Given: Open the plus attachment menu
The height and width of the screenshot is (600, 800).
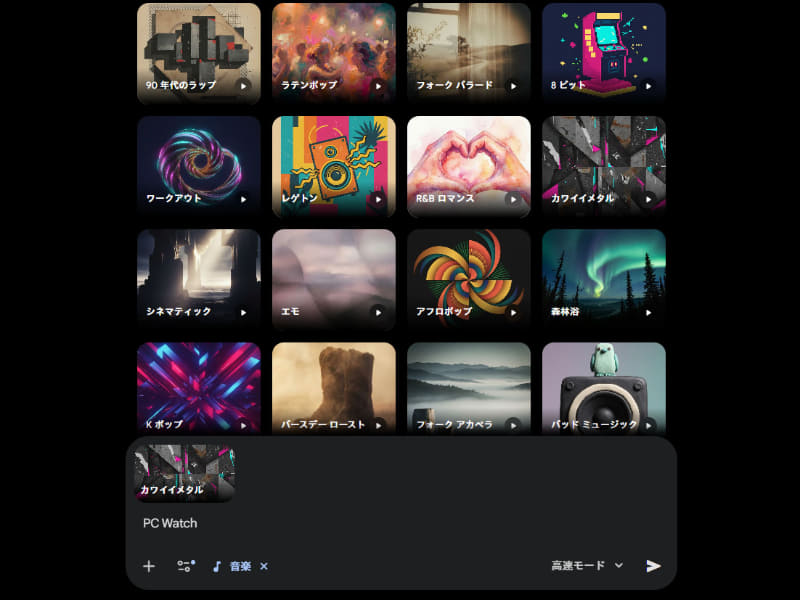Looking at the screenshot, I should pos(149,566).
